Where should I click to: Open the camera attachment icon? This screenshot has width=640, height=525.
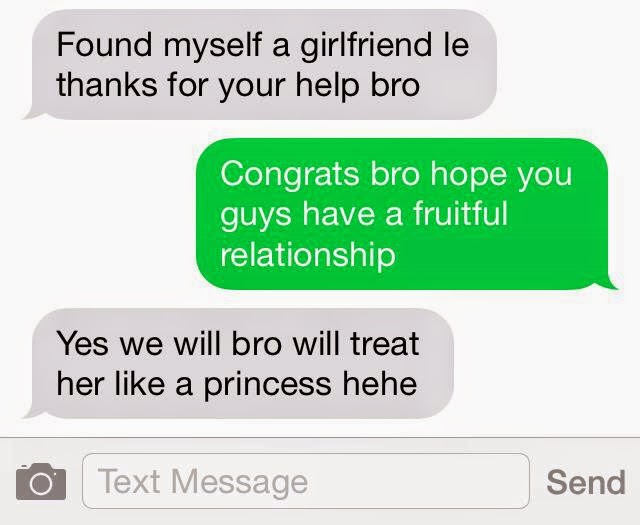point(40,483)
